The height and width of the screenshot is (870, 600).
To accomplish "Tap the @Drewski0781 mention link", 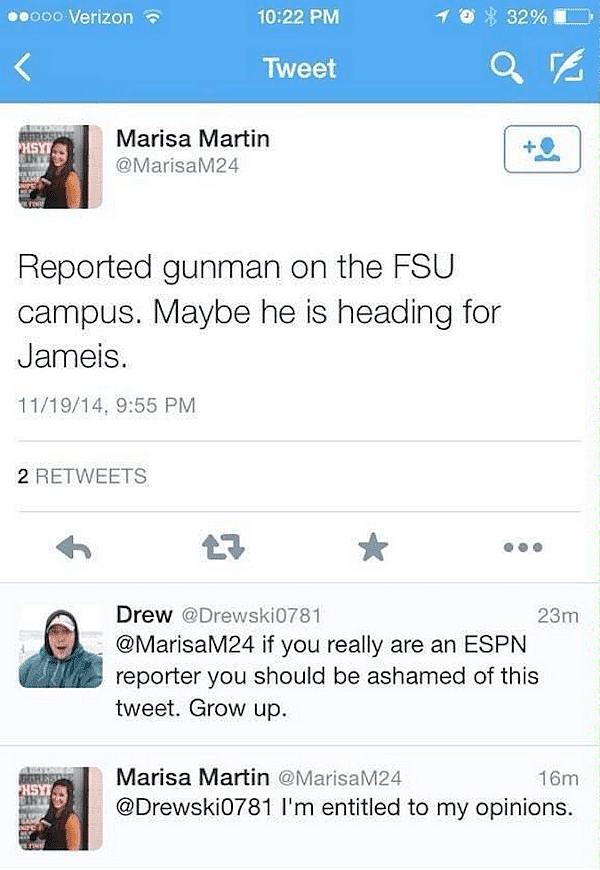I will pyautogui.click(x=193, y=808).
